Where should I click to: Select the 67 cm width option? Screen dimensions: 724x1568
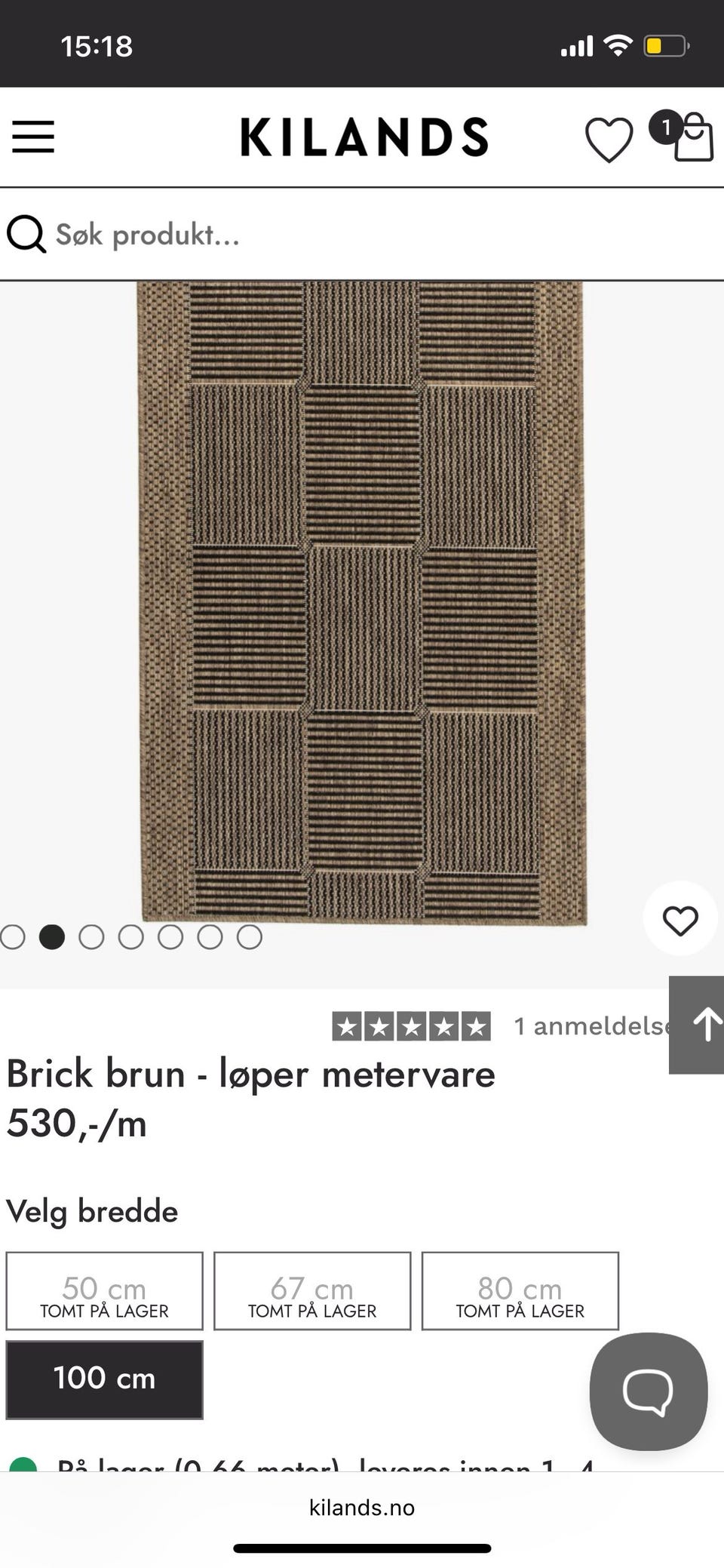pyautogui.click(x=311, y=1291)
